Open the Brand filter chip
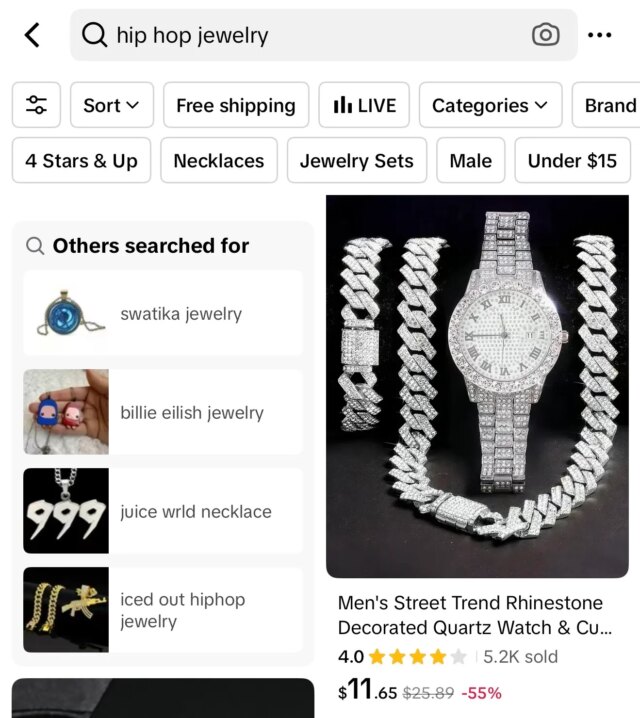This screenshot has height=718, width=640. (608, 105)
